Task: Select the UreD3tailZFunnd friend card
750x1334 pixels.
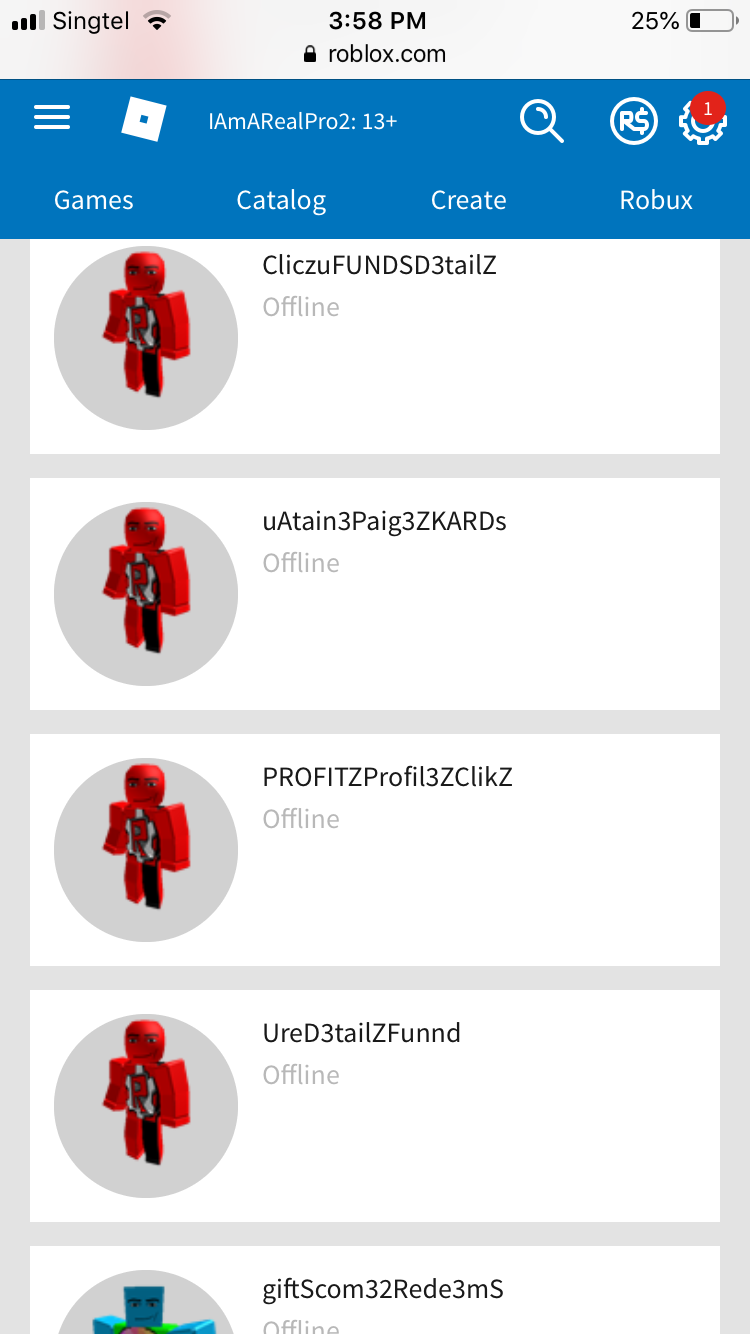Action: click(x=361, y=1034)
